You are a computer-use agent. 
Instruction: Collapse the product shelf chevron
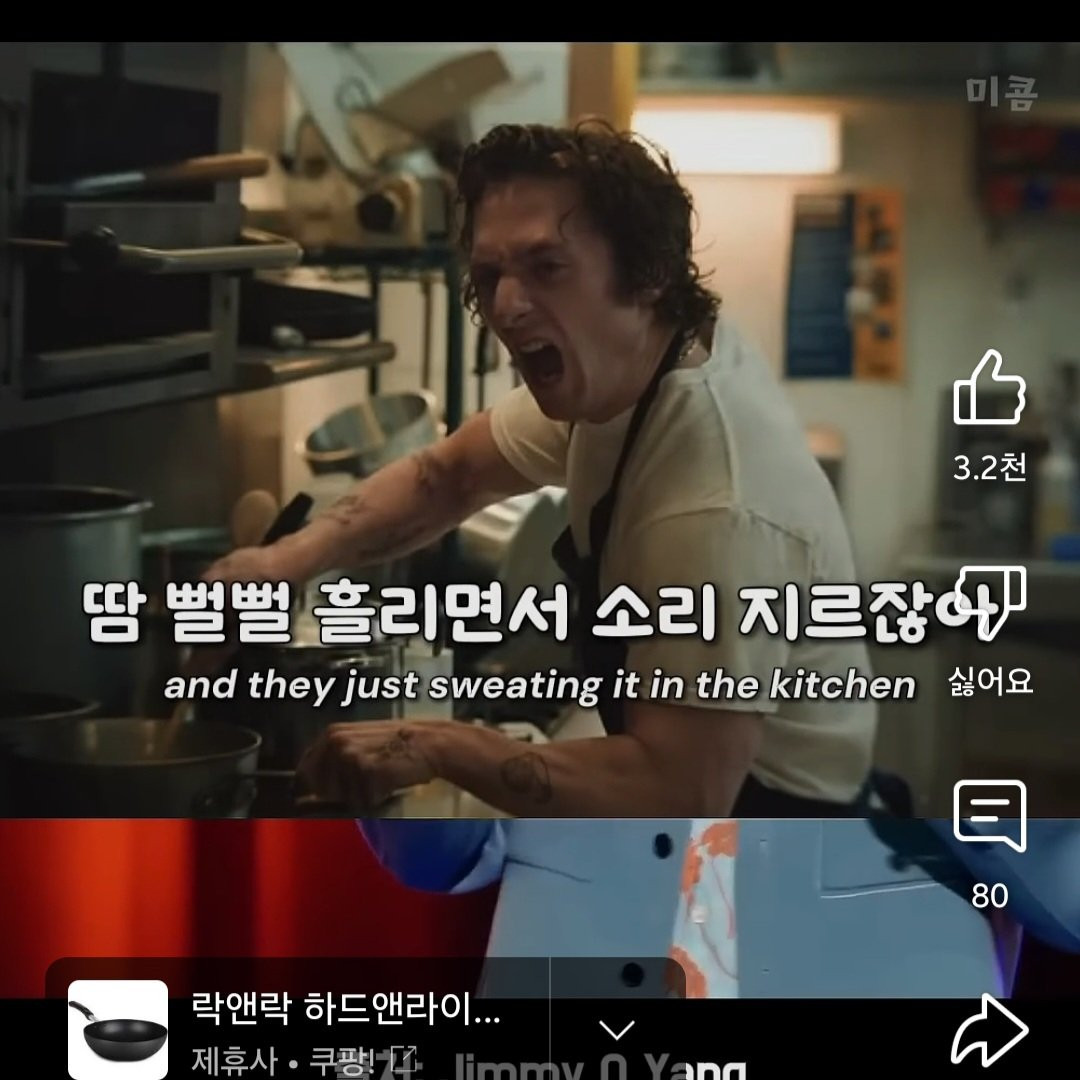click(x=617, y=1030)
